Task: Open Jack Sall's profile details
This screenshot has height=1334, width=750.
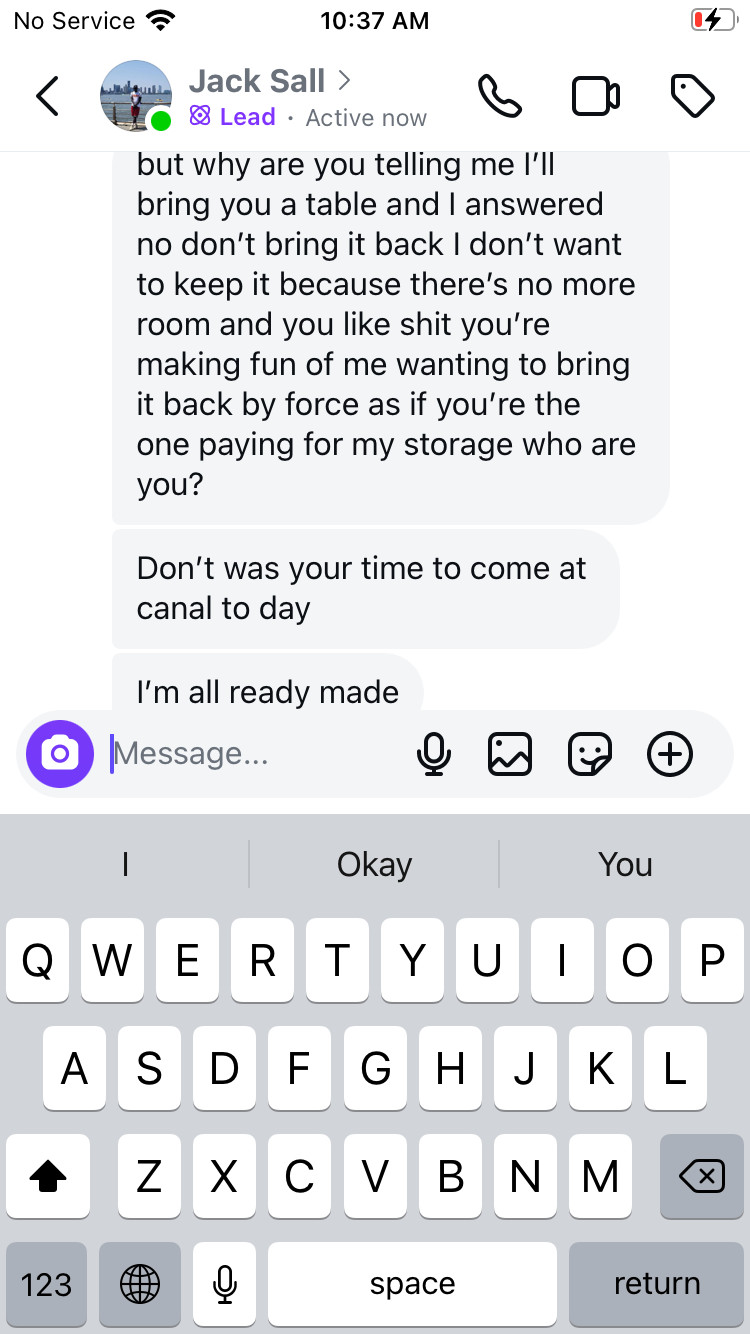Action: pos(268,81)
